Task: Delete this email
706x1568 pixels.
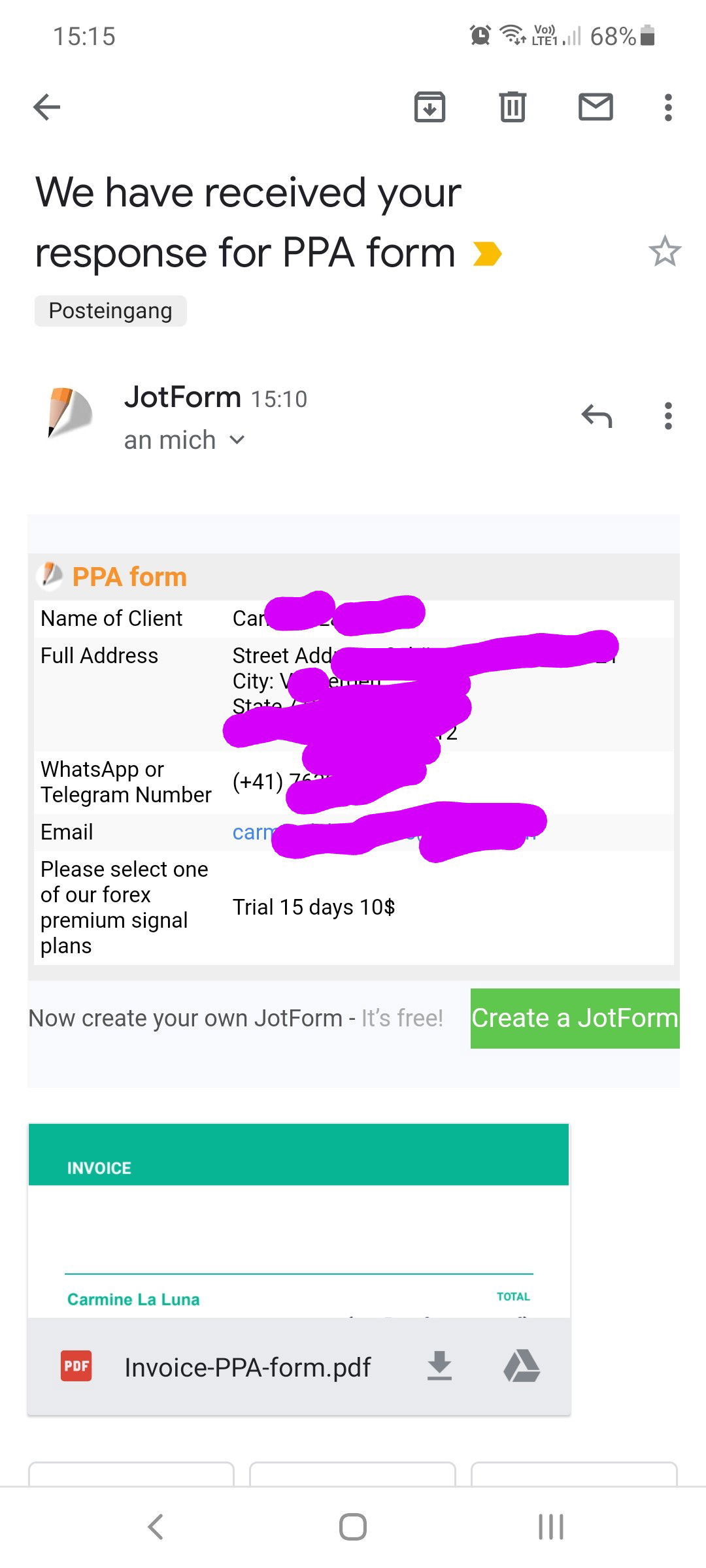Action: (513, 107)
